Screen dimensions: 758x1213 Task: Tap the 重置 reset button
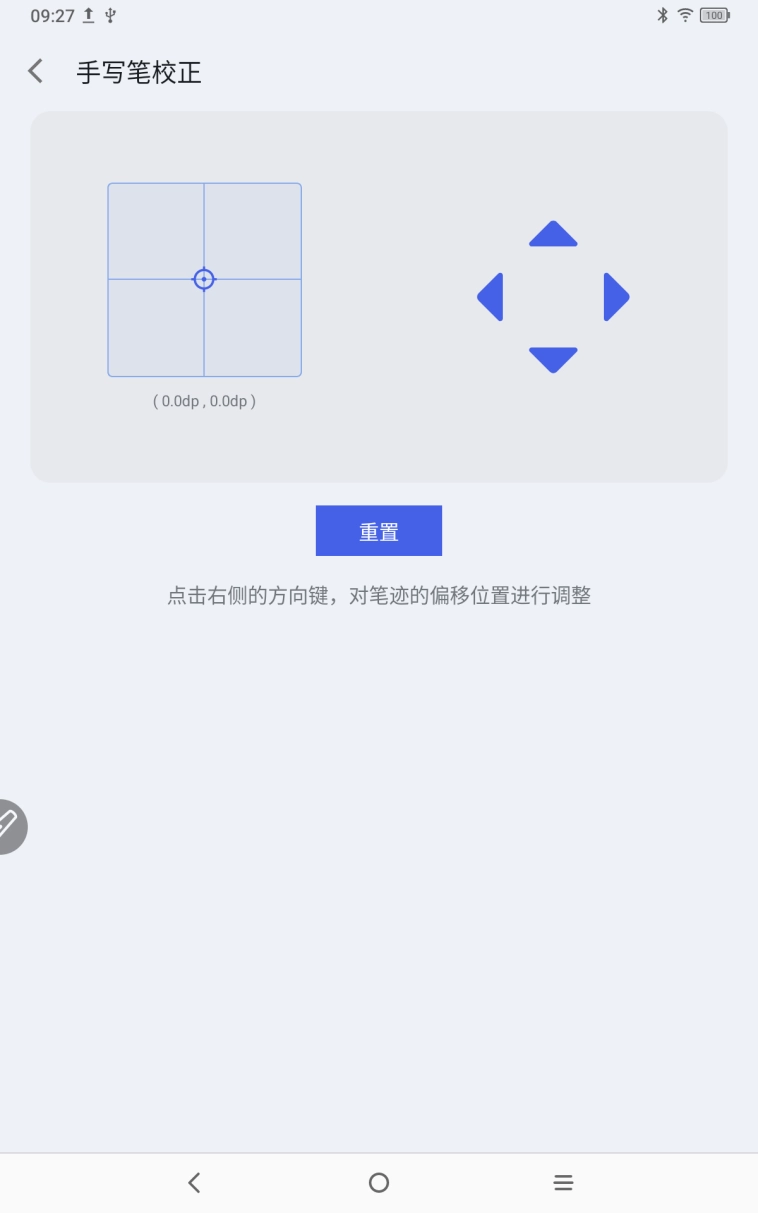coord(378,531)
